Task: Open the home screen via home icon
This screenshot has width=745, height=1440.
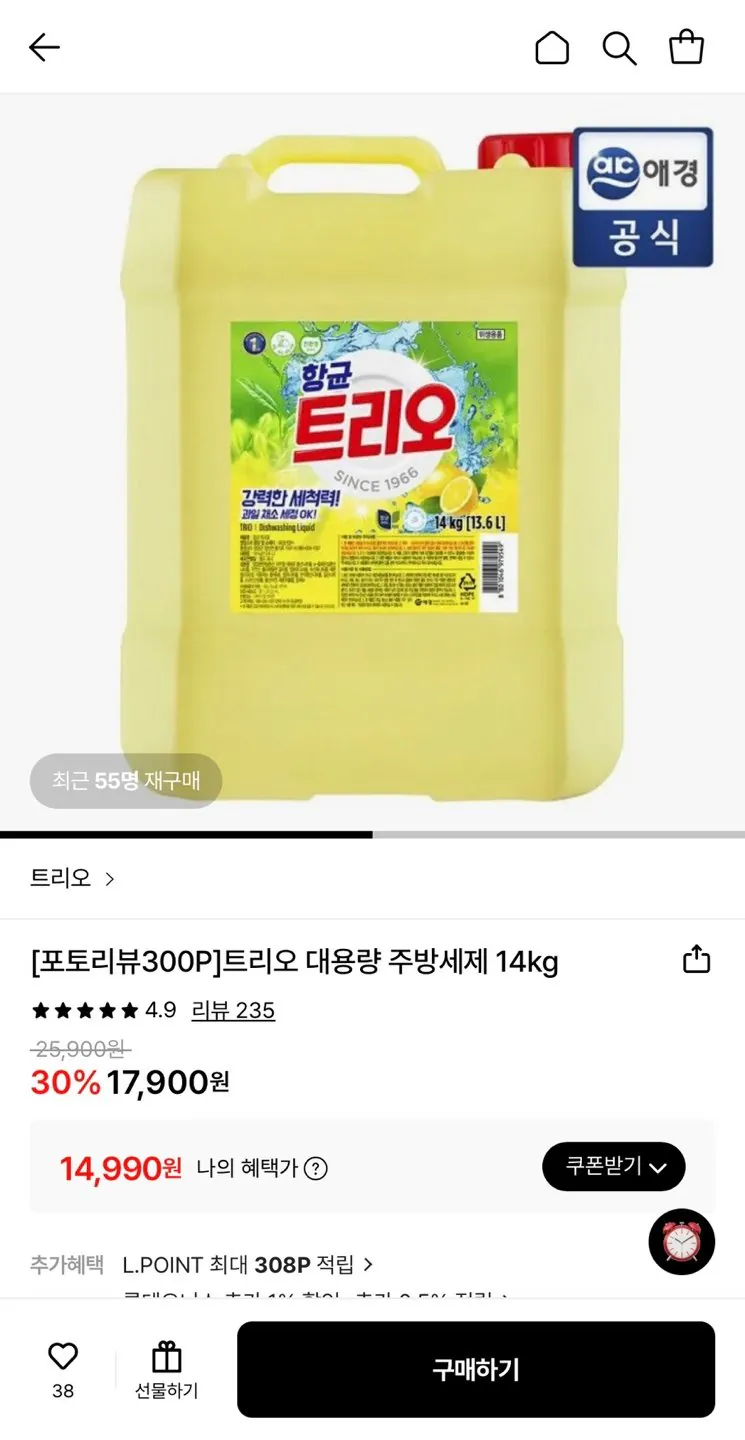Action: tap(552, 47)
